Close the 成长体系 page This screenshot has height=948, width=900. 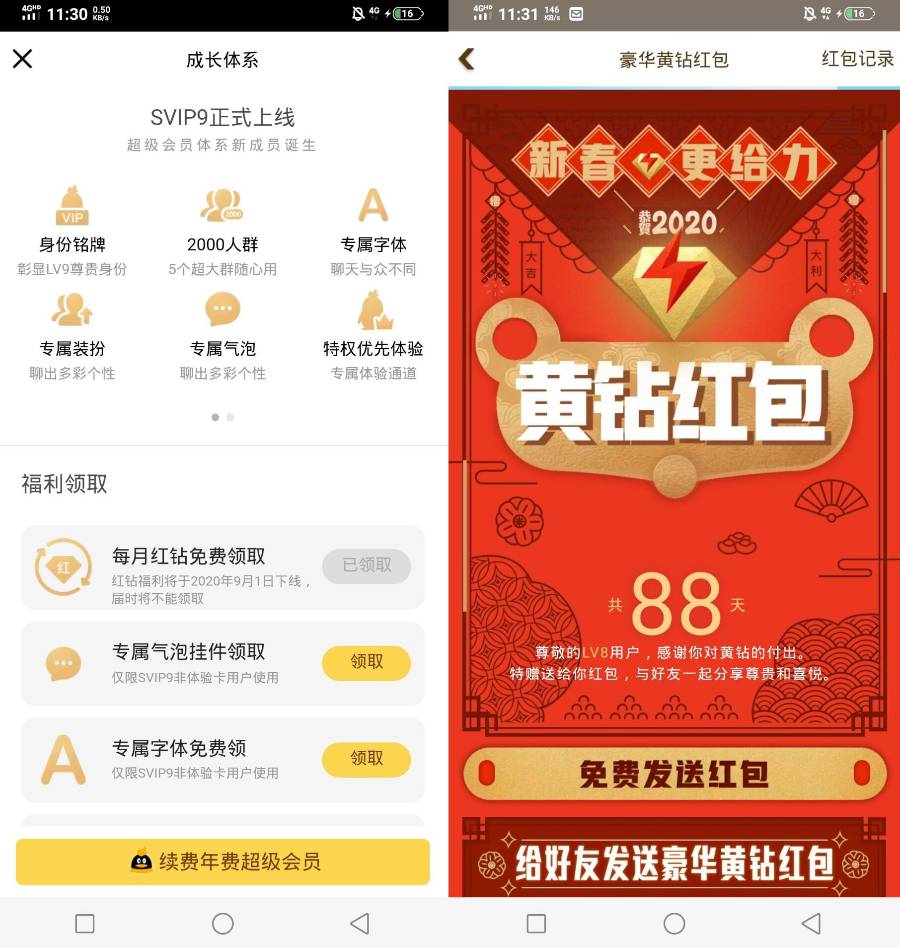pos(22,59)
